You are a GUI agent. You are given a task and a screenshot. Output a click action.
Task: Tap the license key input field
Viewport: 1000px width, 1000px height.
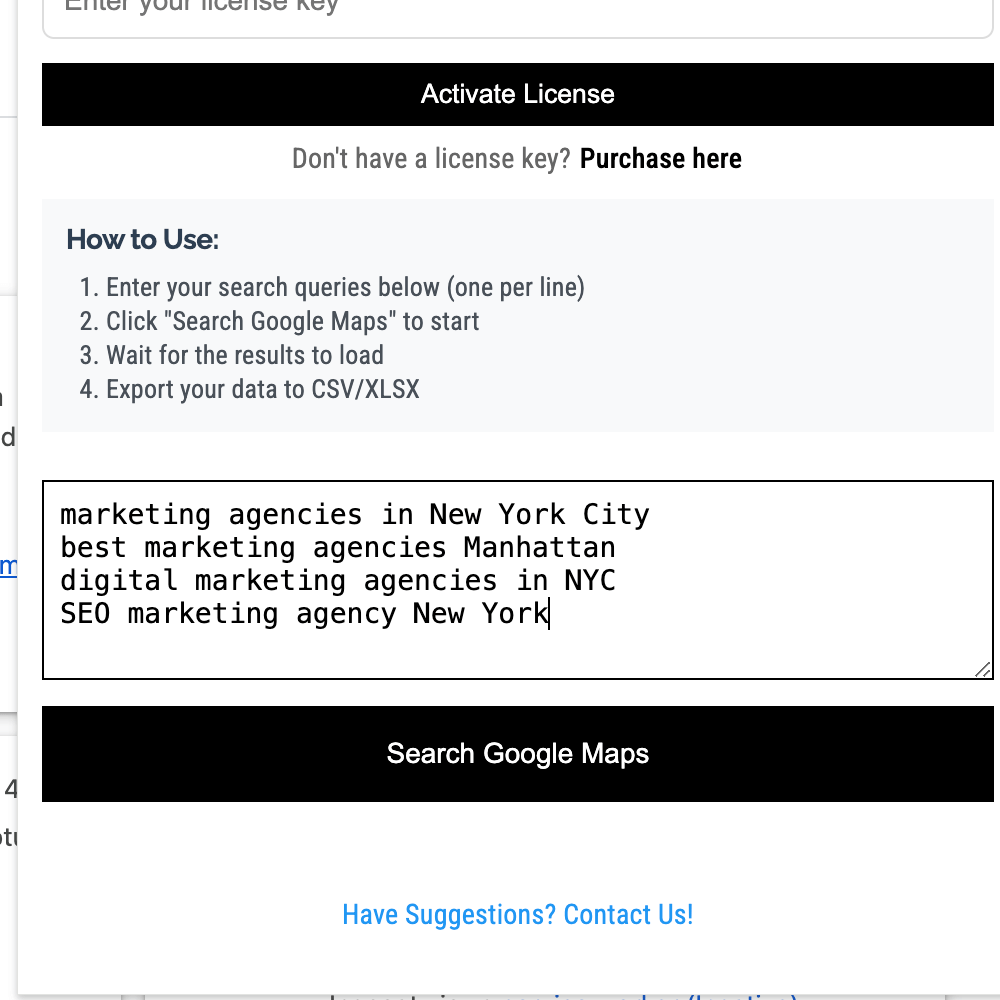tap(517, 14)
